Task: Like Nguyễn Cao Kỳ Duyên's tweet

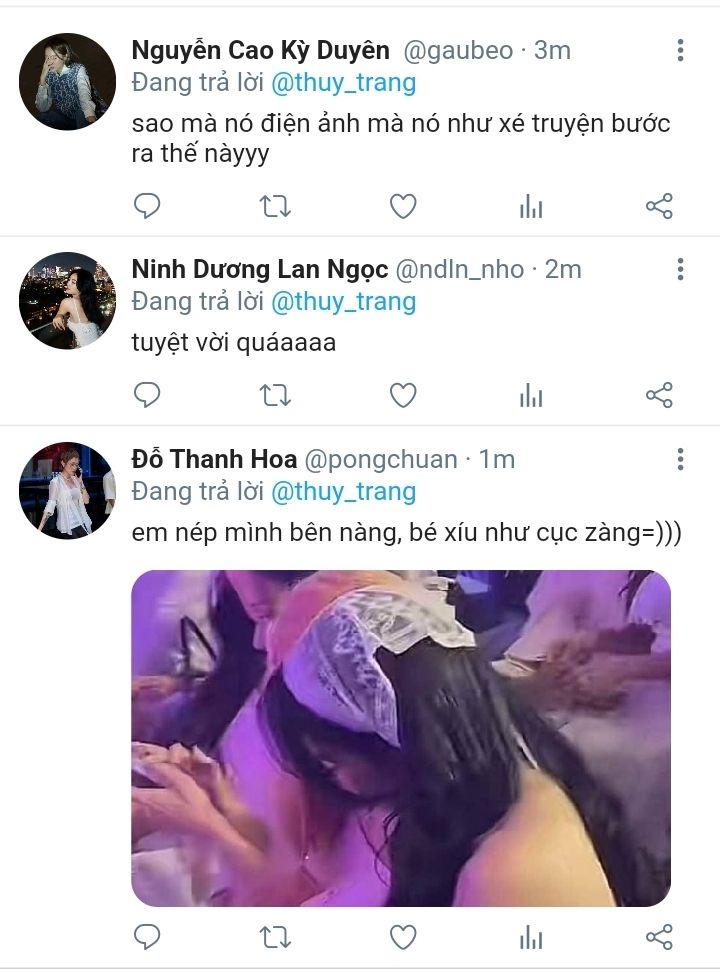Action: coord(403,206)
